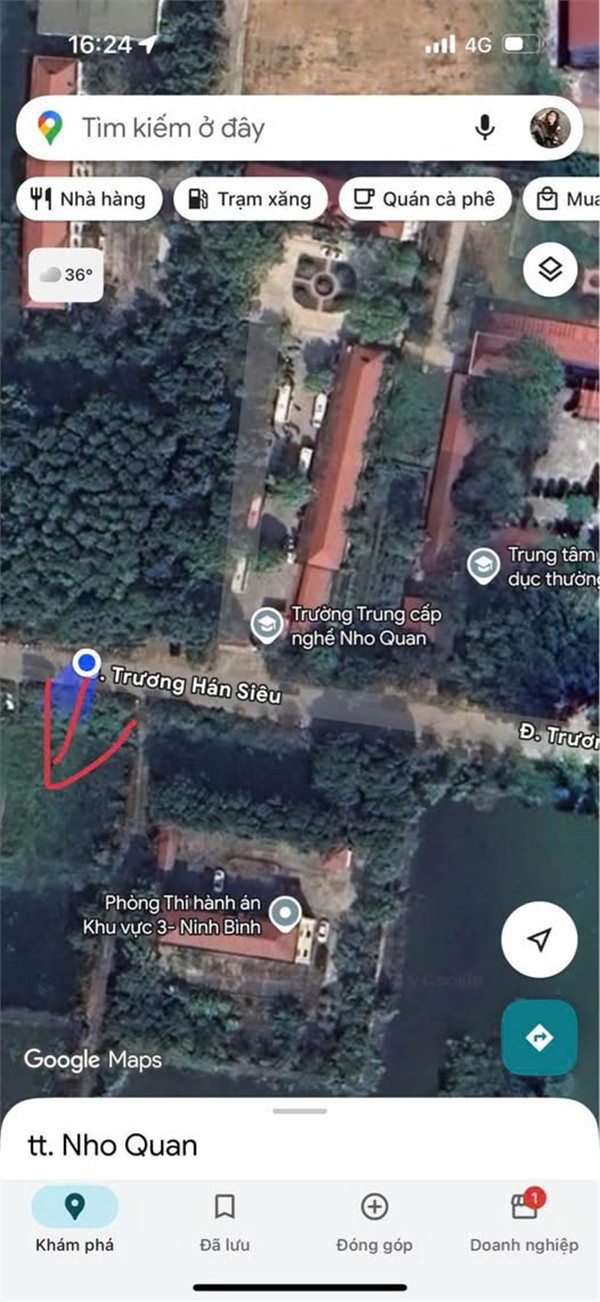The width and height of the screenshot is (600, 1302).
Task: Switch to the Doanh nghiệp tab
Action: click(524, 1220)
